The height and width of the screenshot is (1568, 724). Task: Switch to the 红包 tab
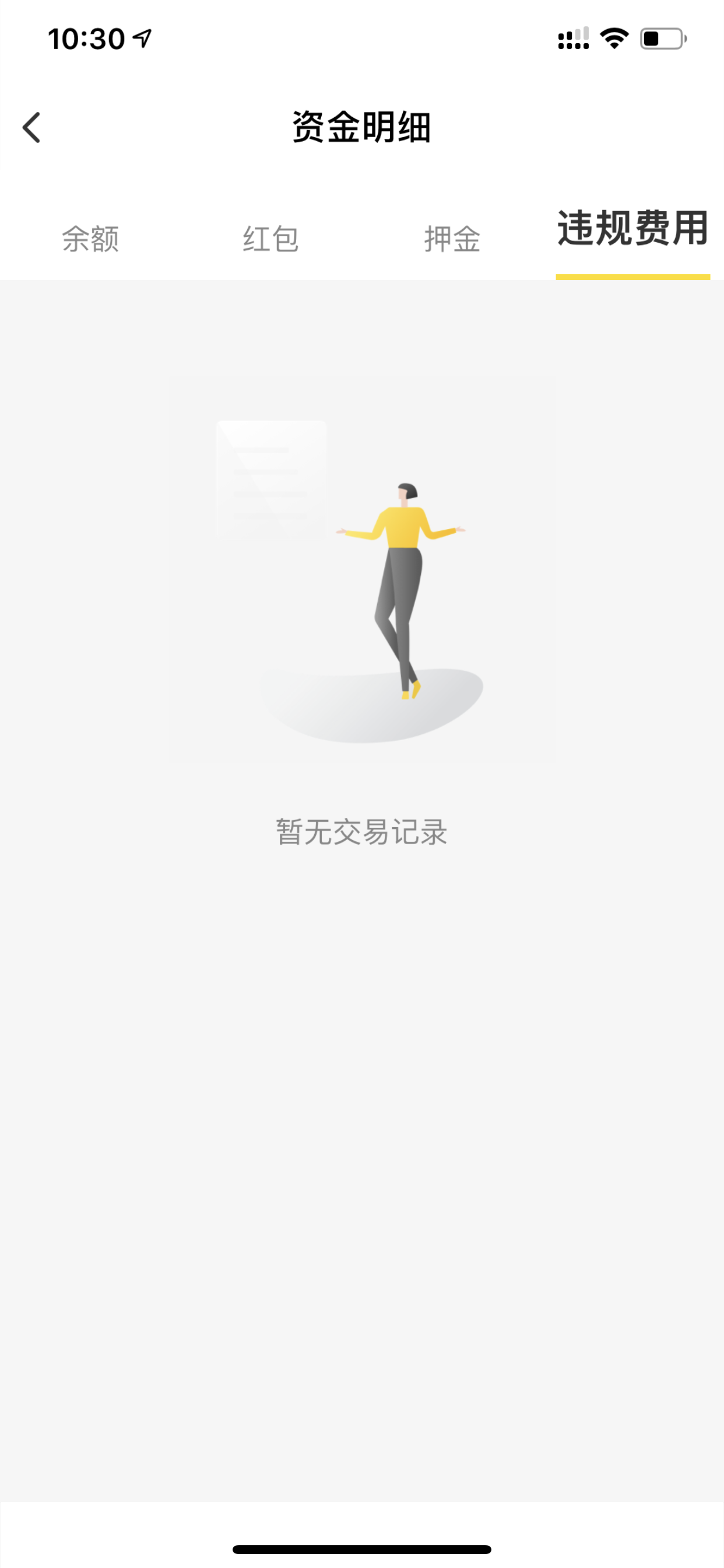point(270,239)
